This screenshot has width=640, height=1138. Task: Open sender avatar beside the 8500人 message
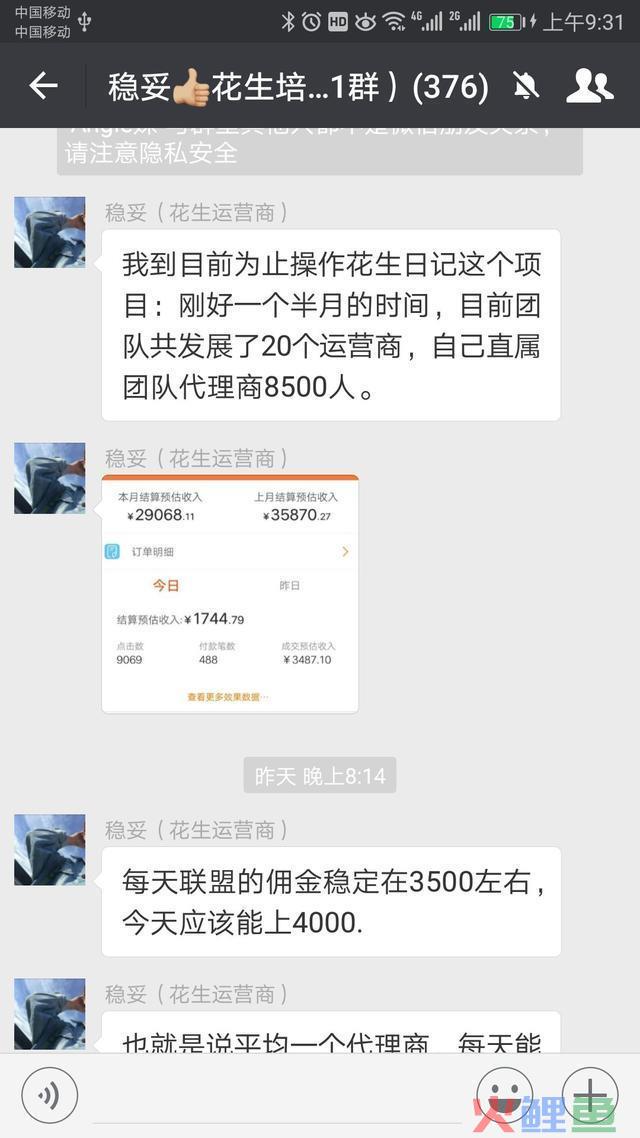click(x=50, y=232)
